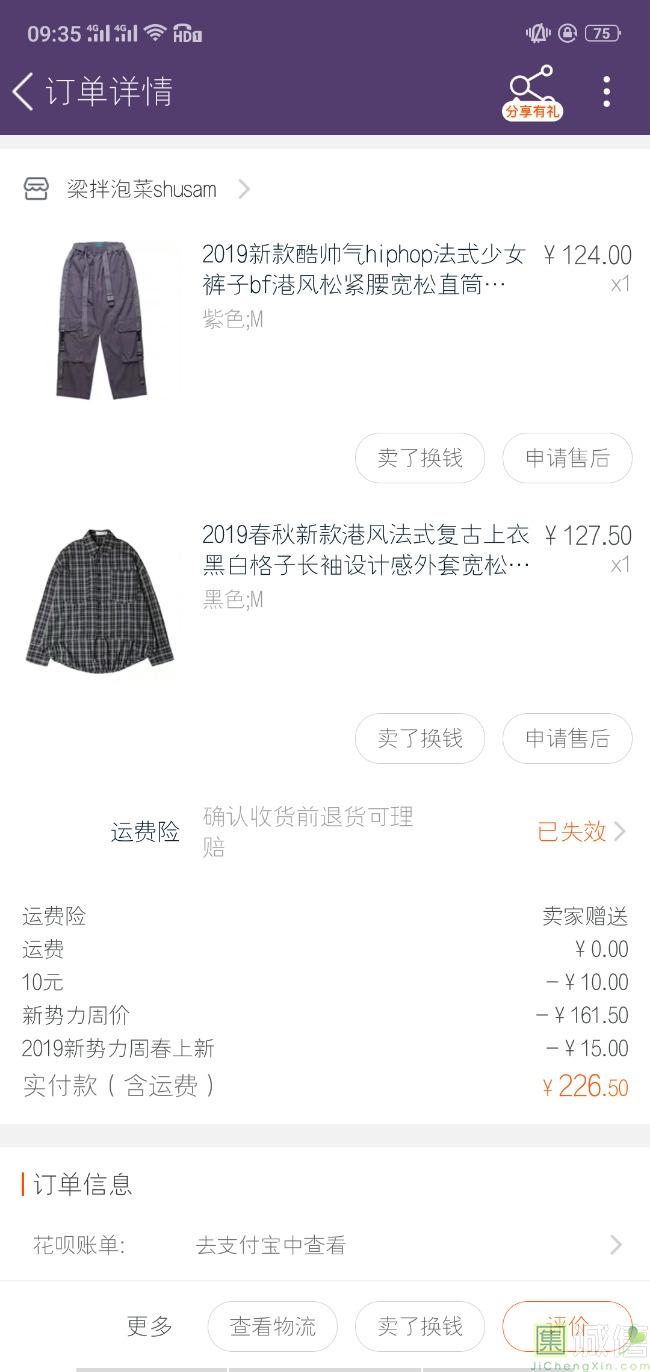
Task: Go back from 订单详情 page
Action: point(23,91)
